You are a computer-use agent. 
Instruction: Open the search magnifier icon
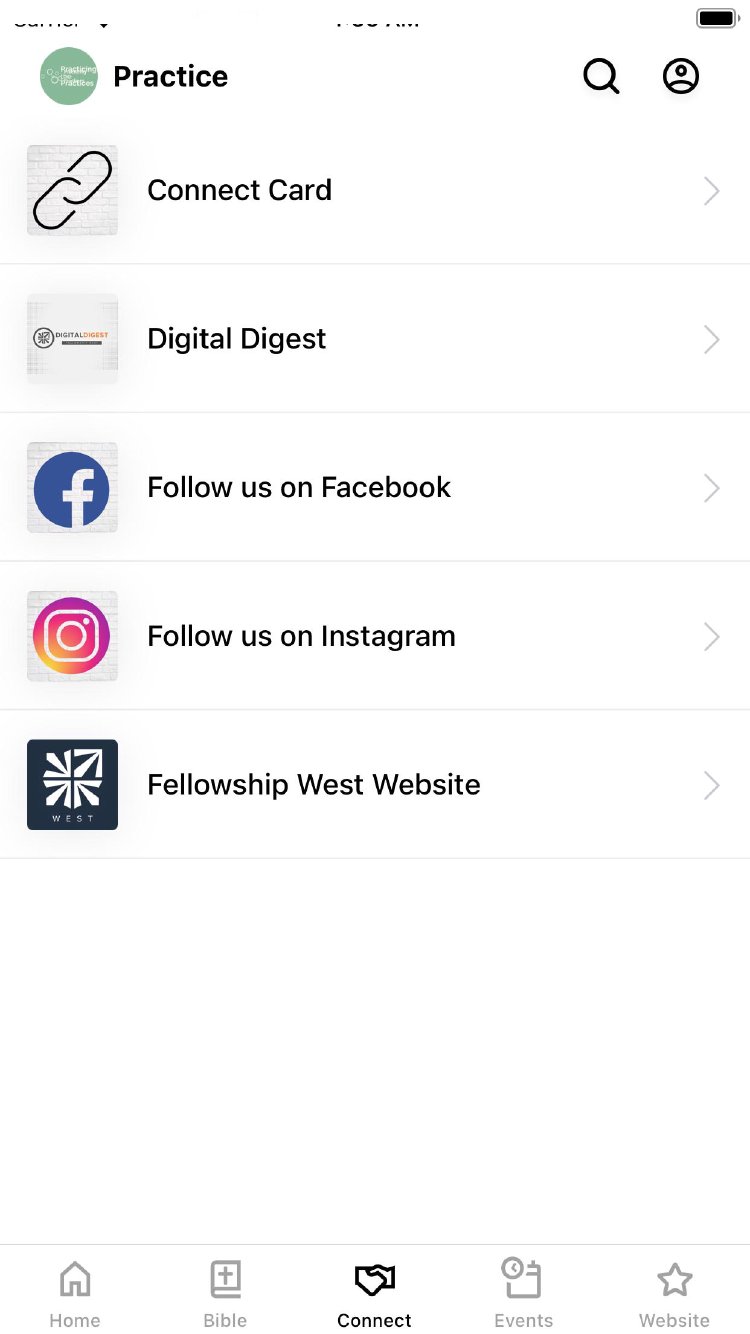pos(601,76)
